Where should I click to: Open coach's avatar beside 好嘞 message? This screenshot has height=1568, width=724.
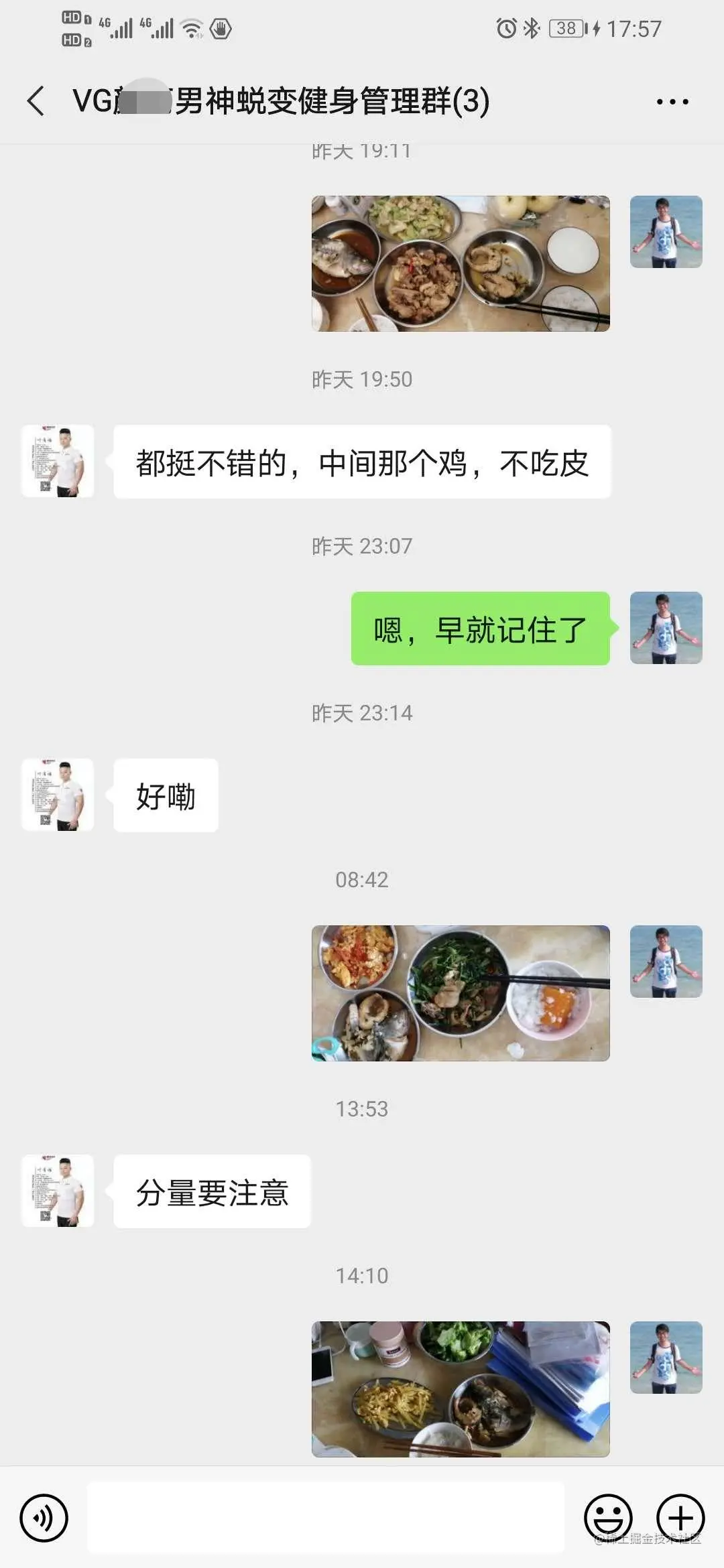[x=58, y=795]
